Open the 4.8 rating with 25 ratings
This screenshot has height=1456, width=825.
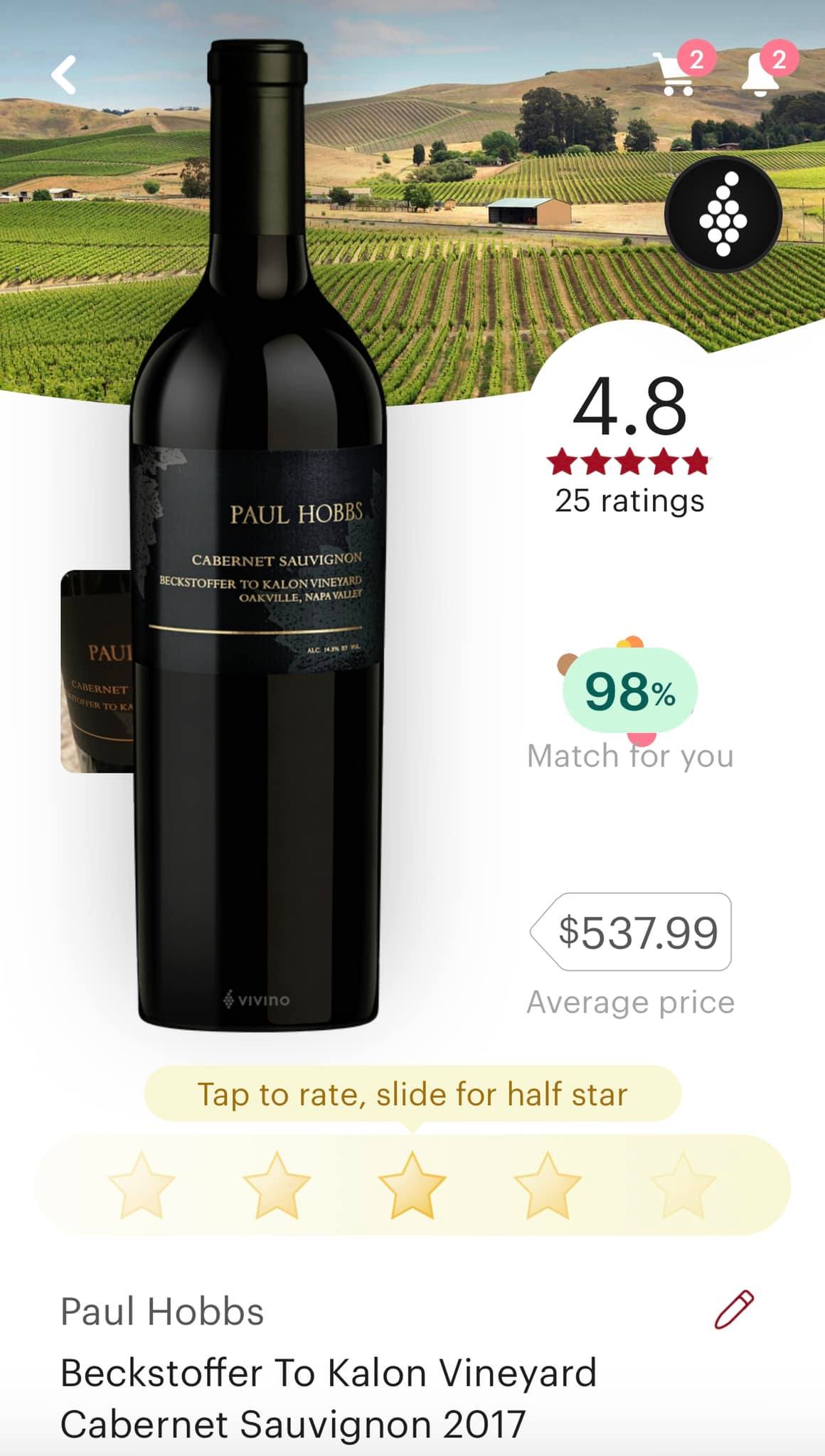click(x=629, y=443)
